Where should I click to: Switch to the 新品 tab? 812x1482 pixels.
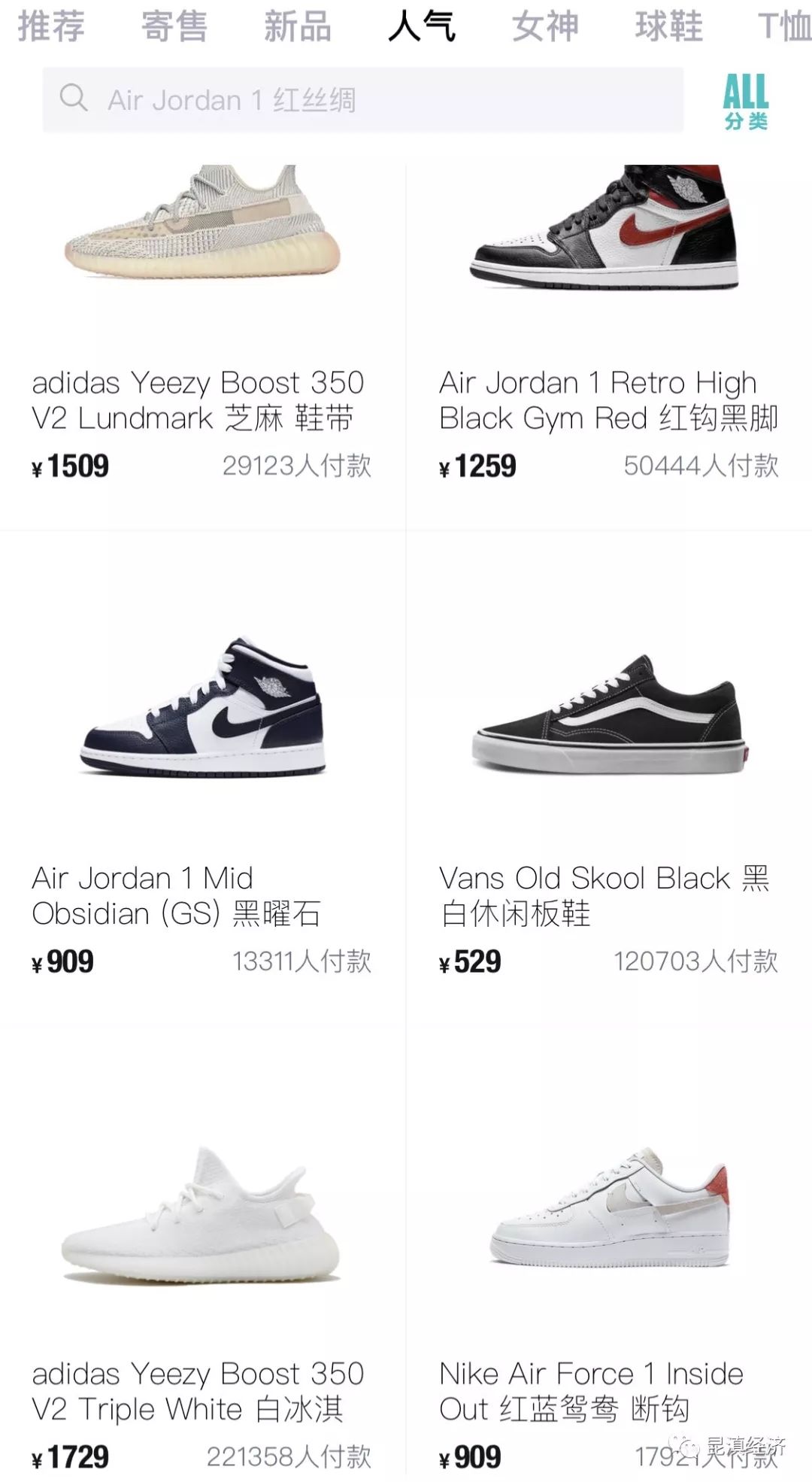coord(297,26)
